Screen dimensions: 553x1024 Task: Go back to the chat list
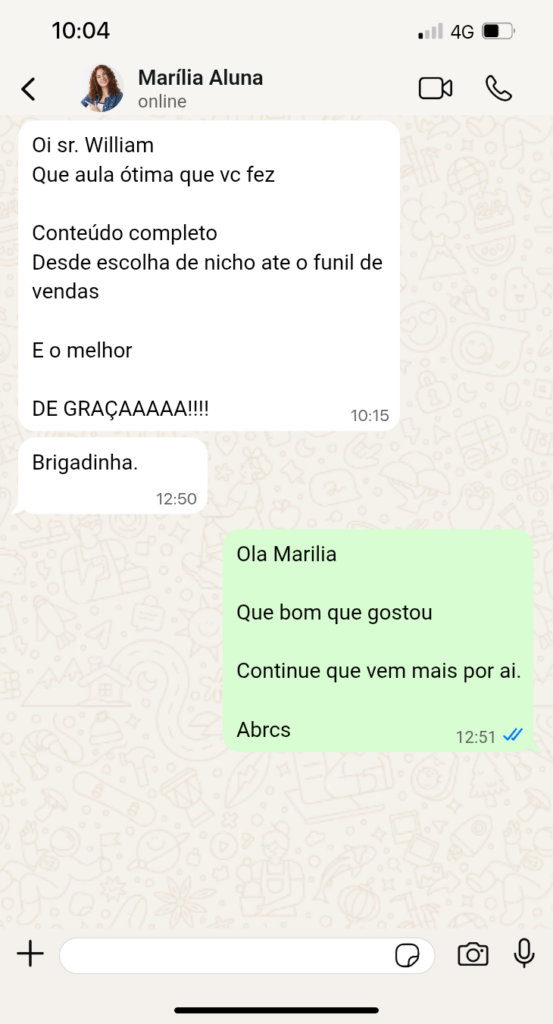[28, 89]
